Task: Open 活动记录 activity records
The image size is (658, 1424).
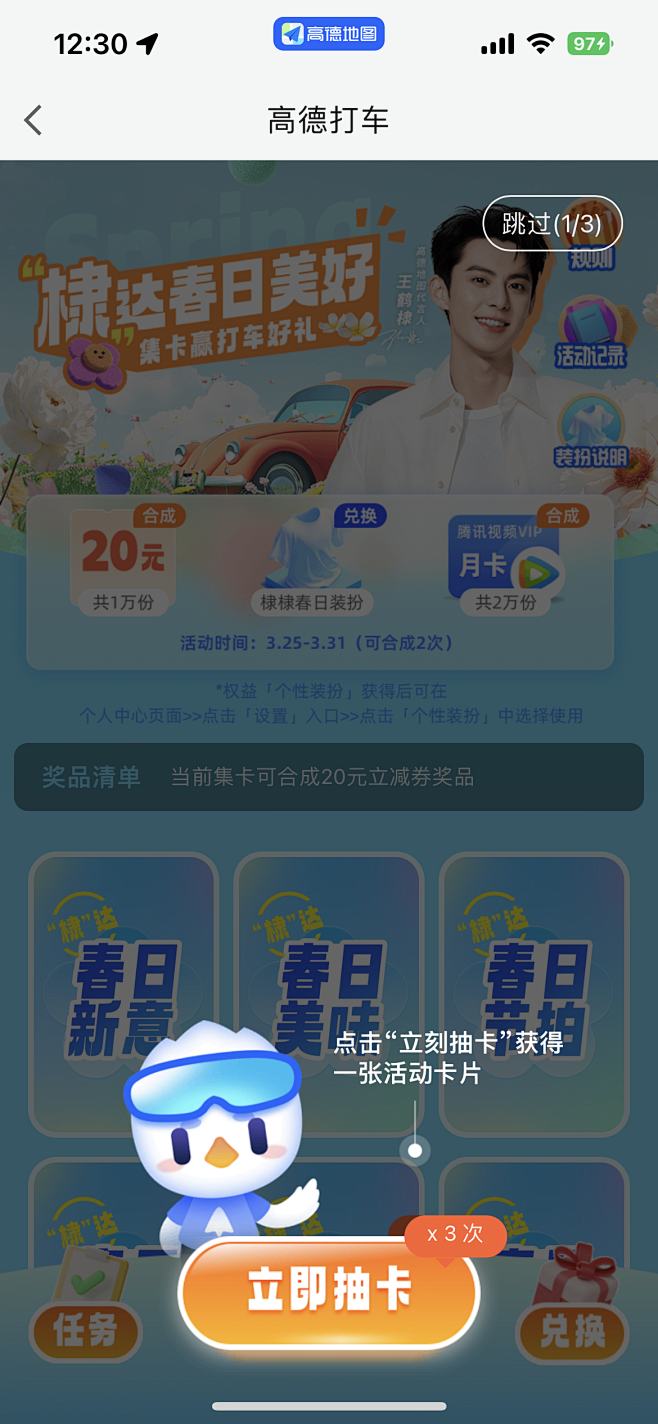Action: click(x=591, y=333)
